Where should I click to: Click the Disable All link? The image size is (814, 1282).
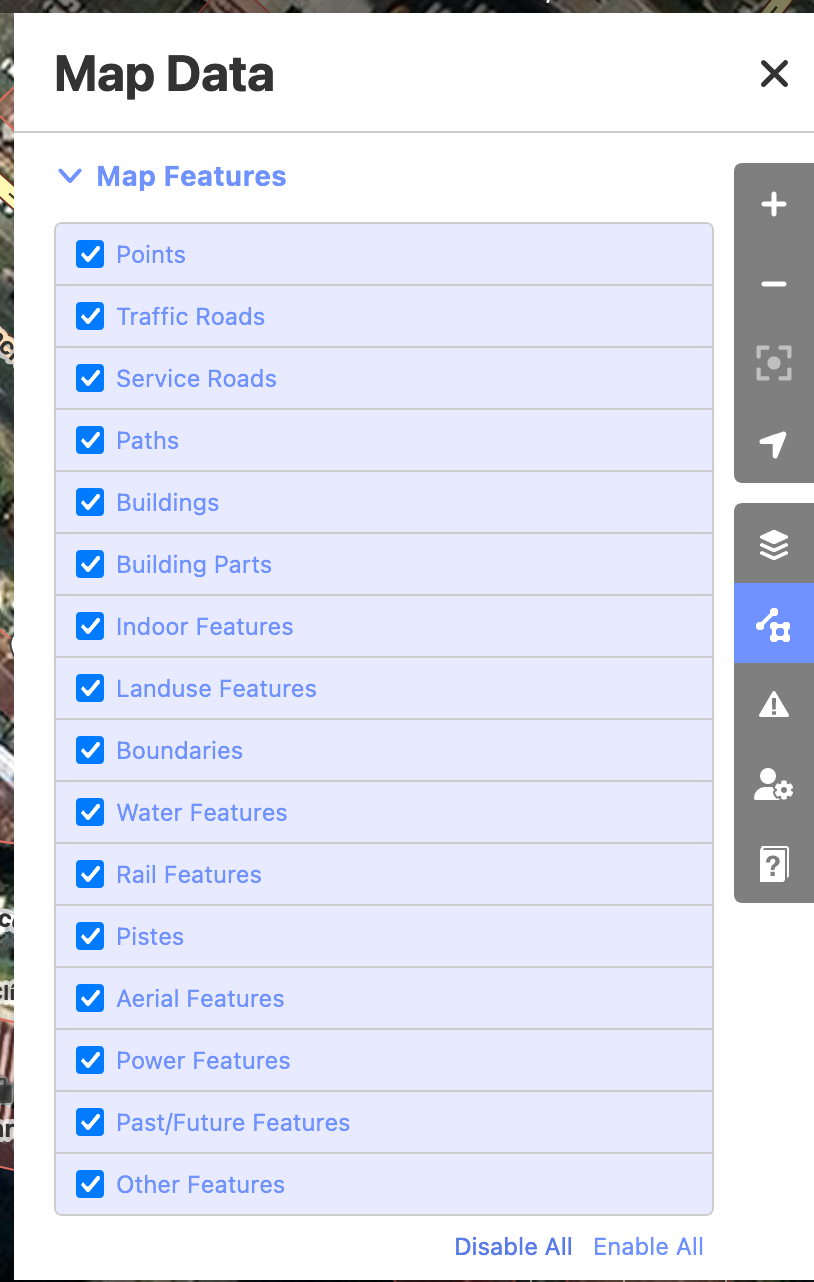513,1246
